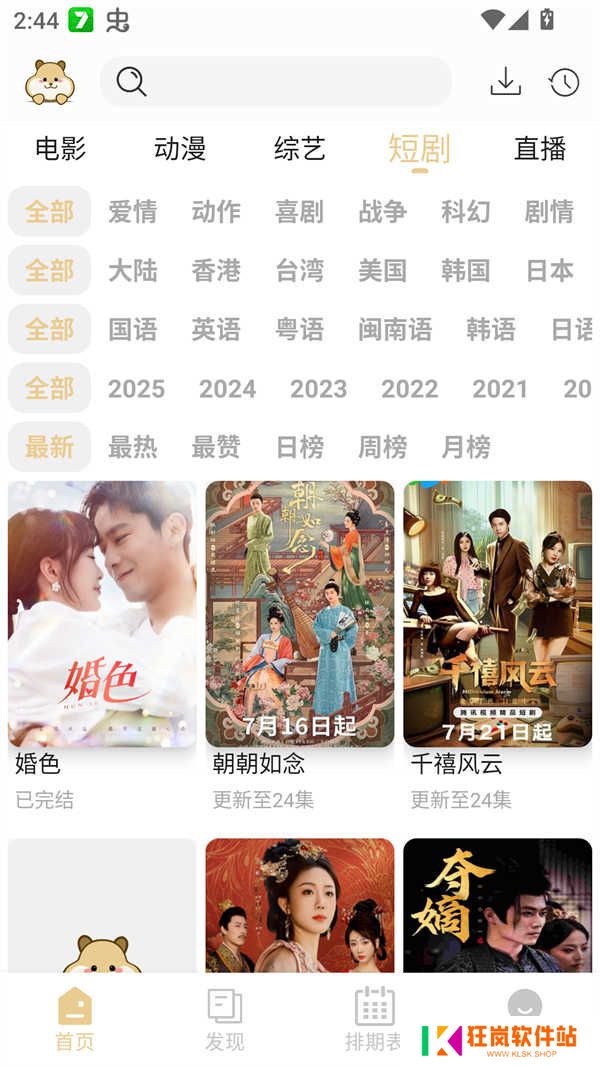Go to the 发现 tab
The width and height of the screenshot is (600, 1066).
(224, 1020)
